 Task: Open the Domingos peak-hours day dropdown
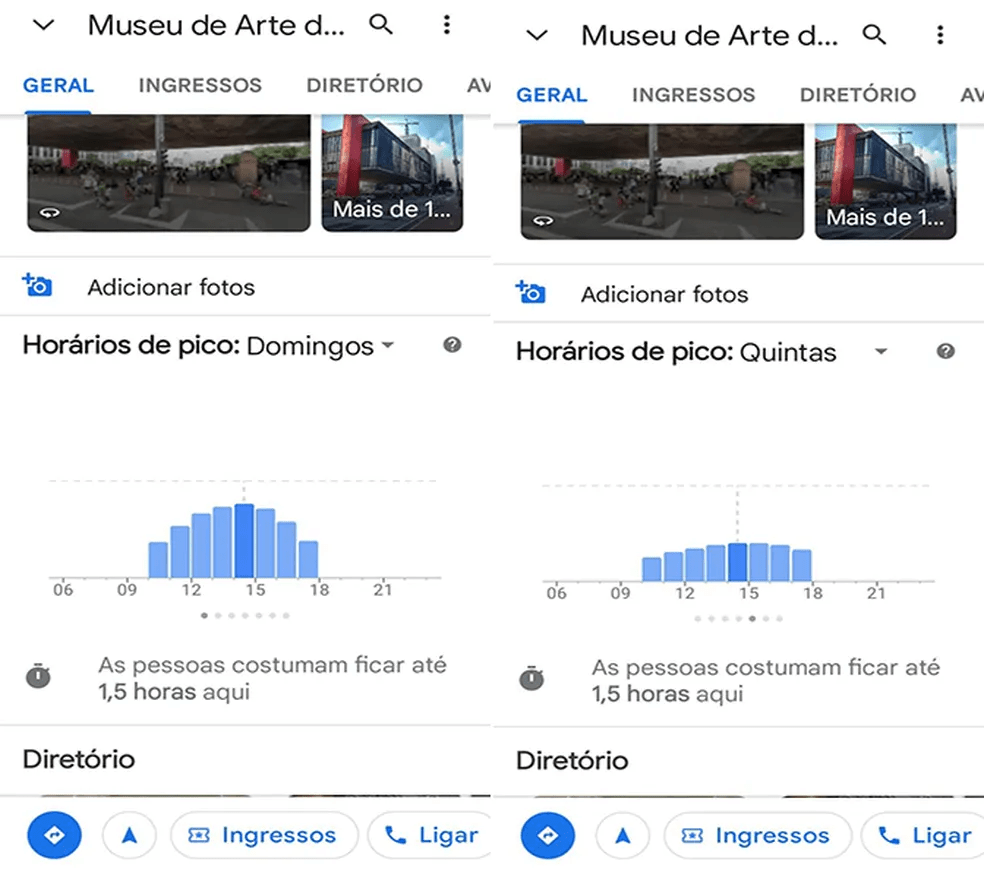pyautogui.click(x=320, y=347)
